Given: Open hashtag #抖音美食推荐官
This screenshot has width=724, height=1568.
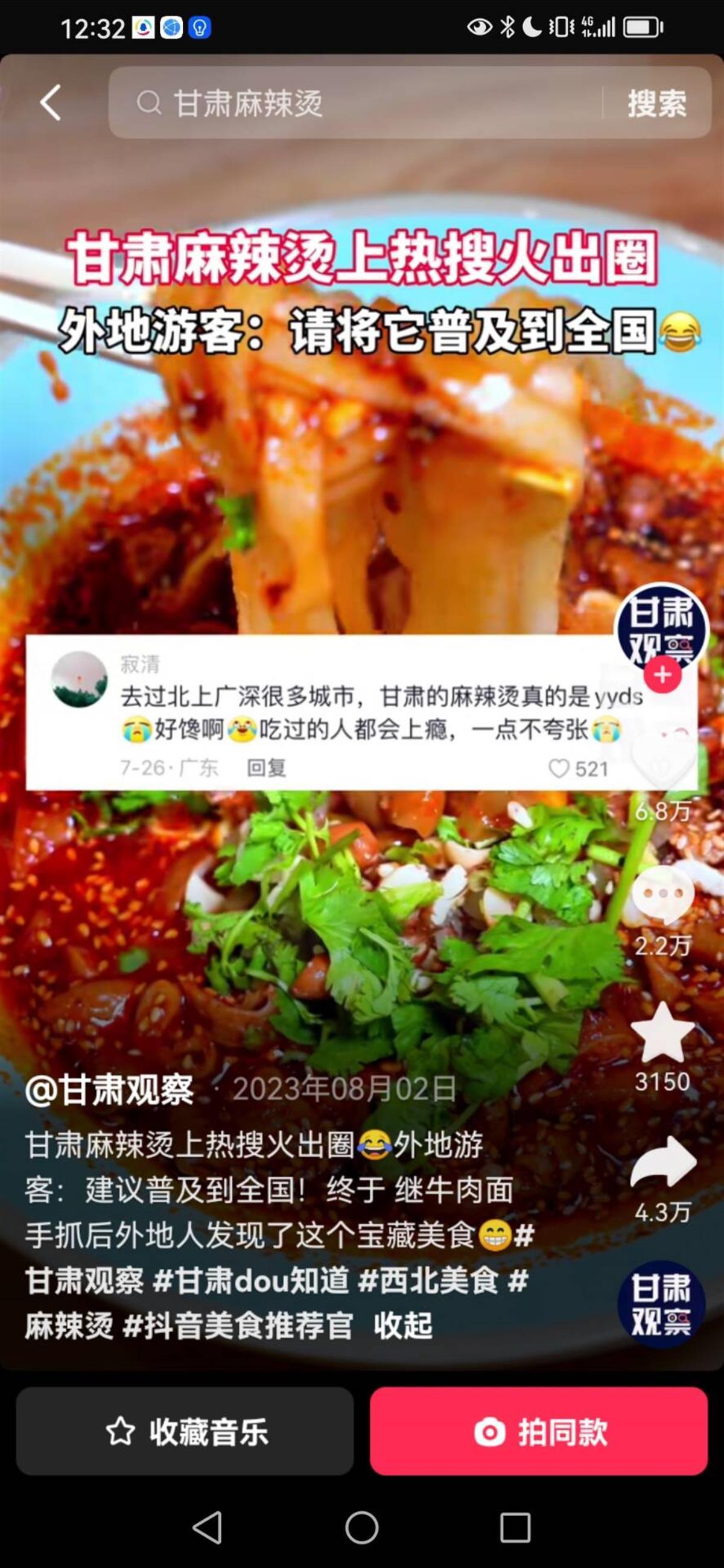Looking at the screenshot, I should pos(238,1326).
